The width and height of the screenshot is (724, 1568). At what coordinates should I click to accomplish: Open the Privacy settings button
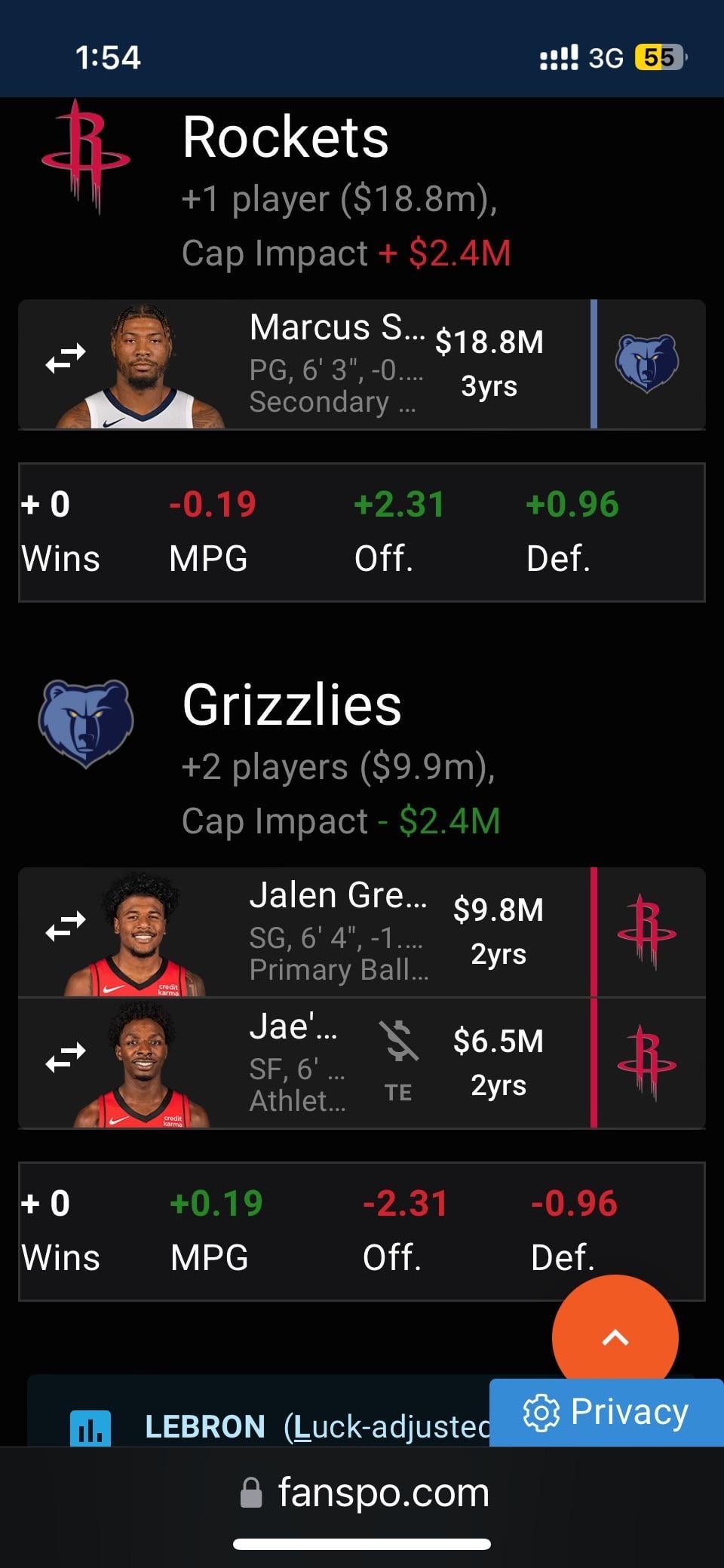coord(606,1412)
